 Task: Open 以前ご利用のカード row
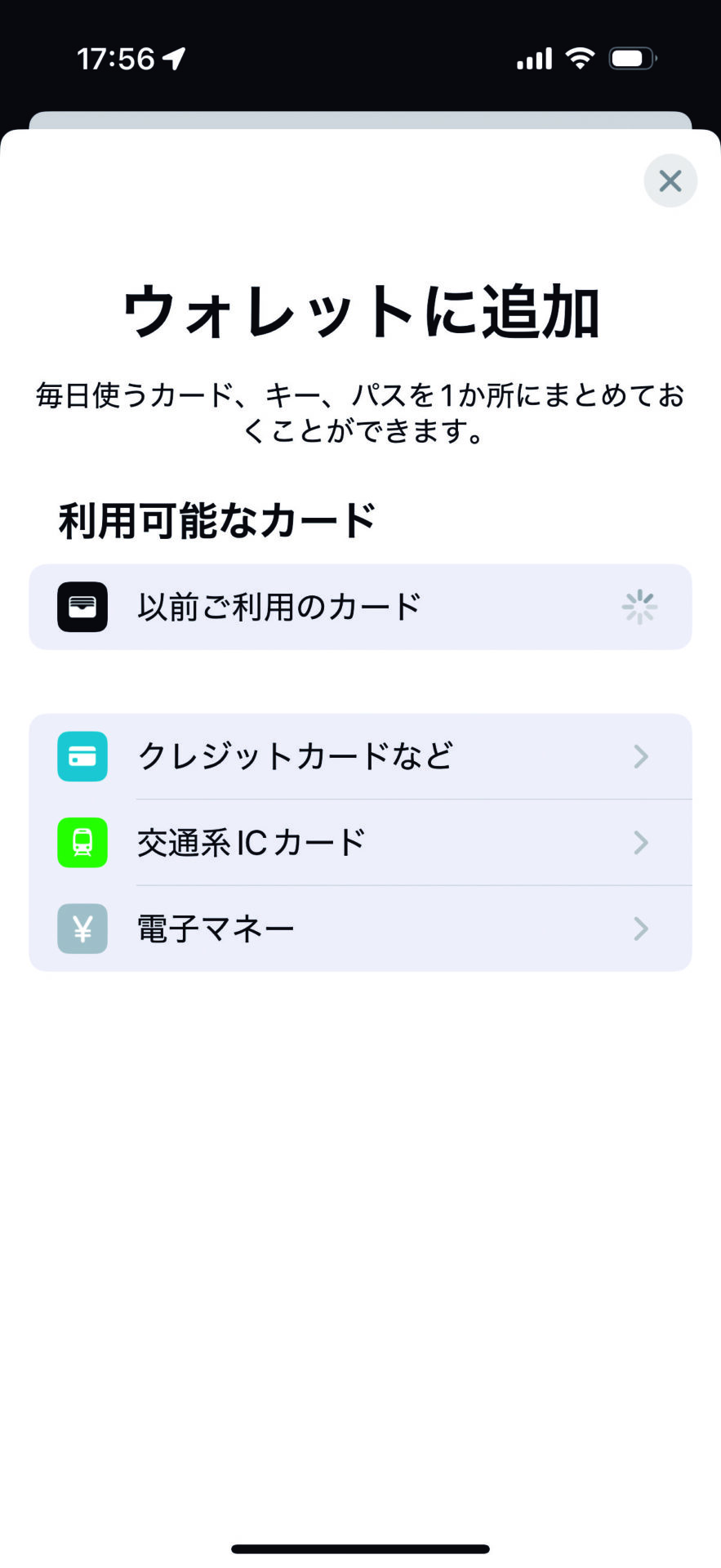(x=360, y=607)
